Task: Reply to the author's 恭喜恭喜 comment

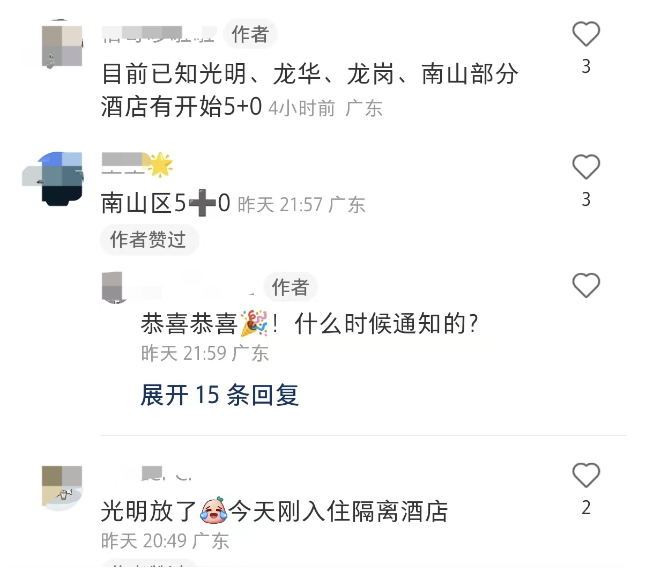Action: click(310, 324)
